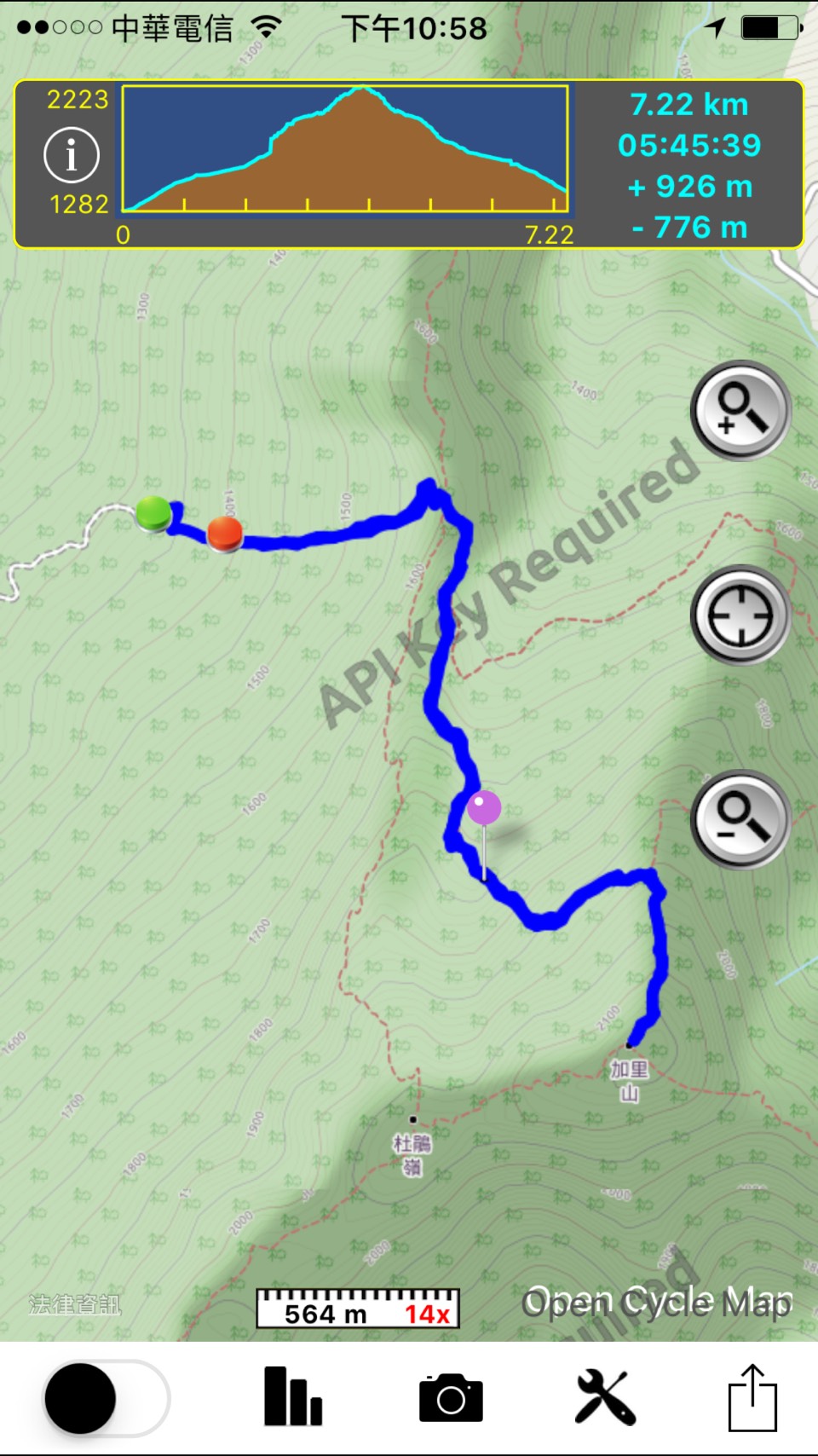The width and height of the screenshot is (818, 1456).
Task: Open the statistics bar chart
Action: pos(292,1399)
